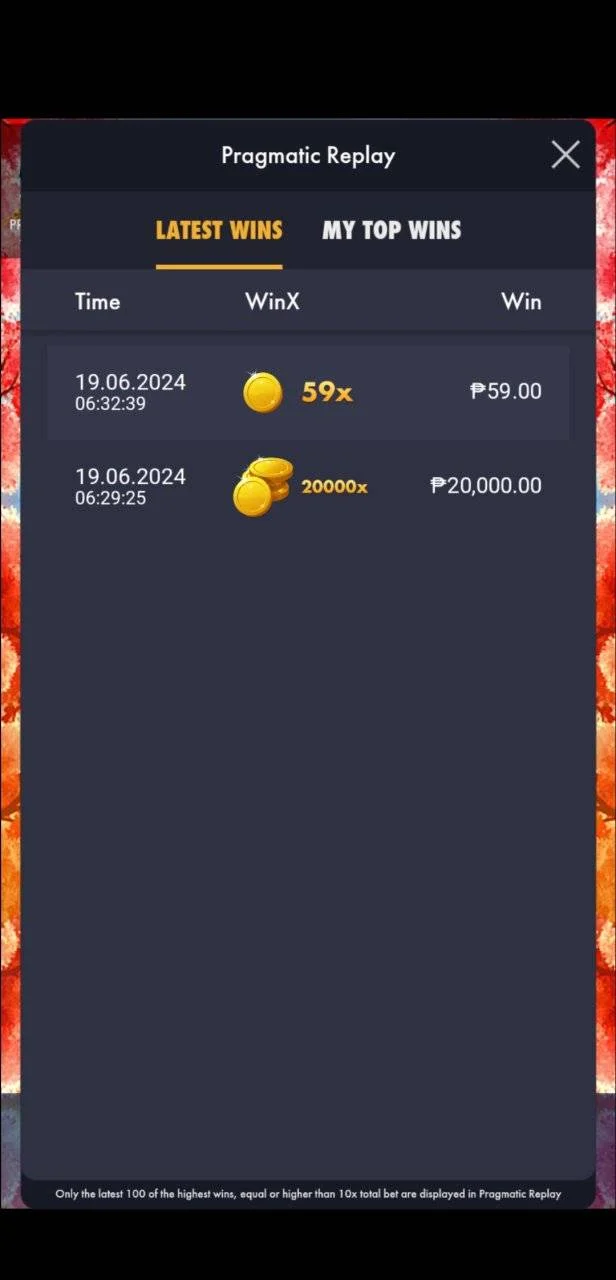Viewport: 616px width, 1280px height.
Task: Open the 59x win replay from 06:32:39
Action: [x=308, y=392]
